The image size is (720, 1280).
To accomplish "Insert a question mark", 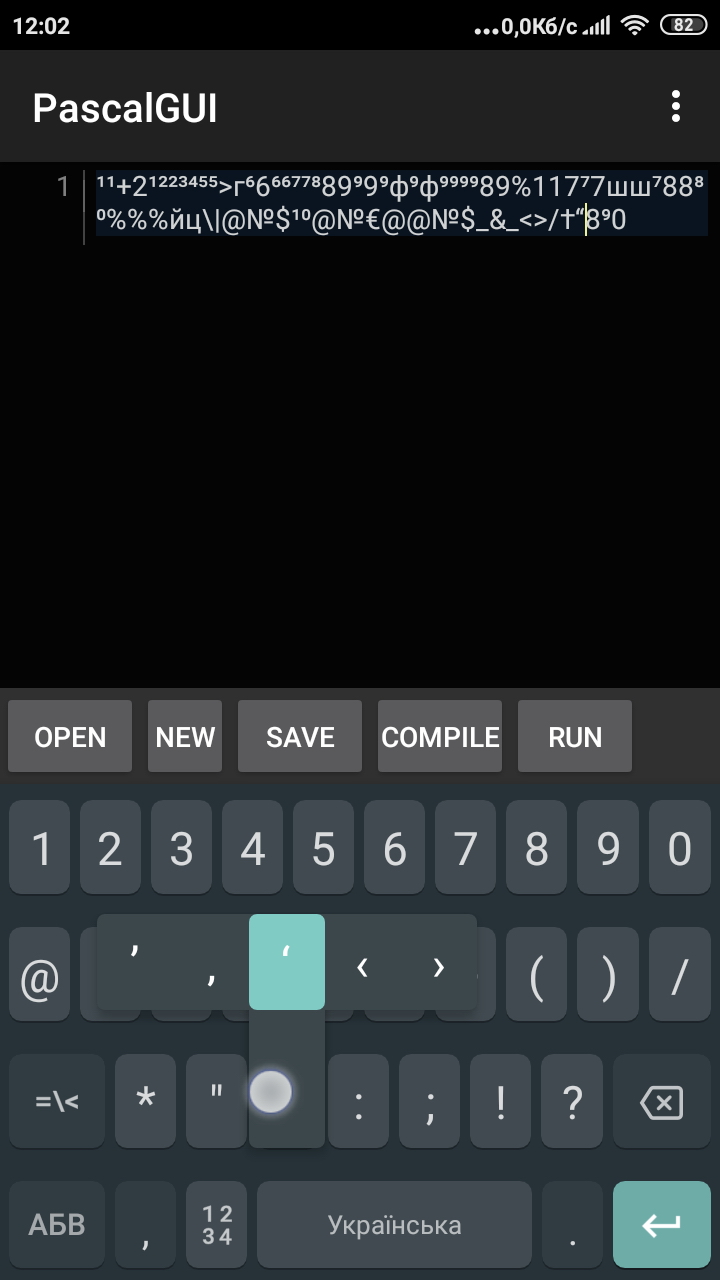I will click(x=572, y=1102).
